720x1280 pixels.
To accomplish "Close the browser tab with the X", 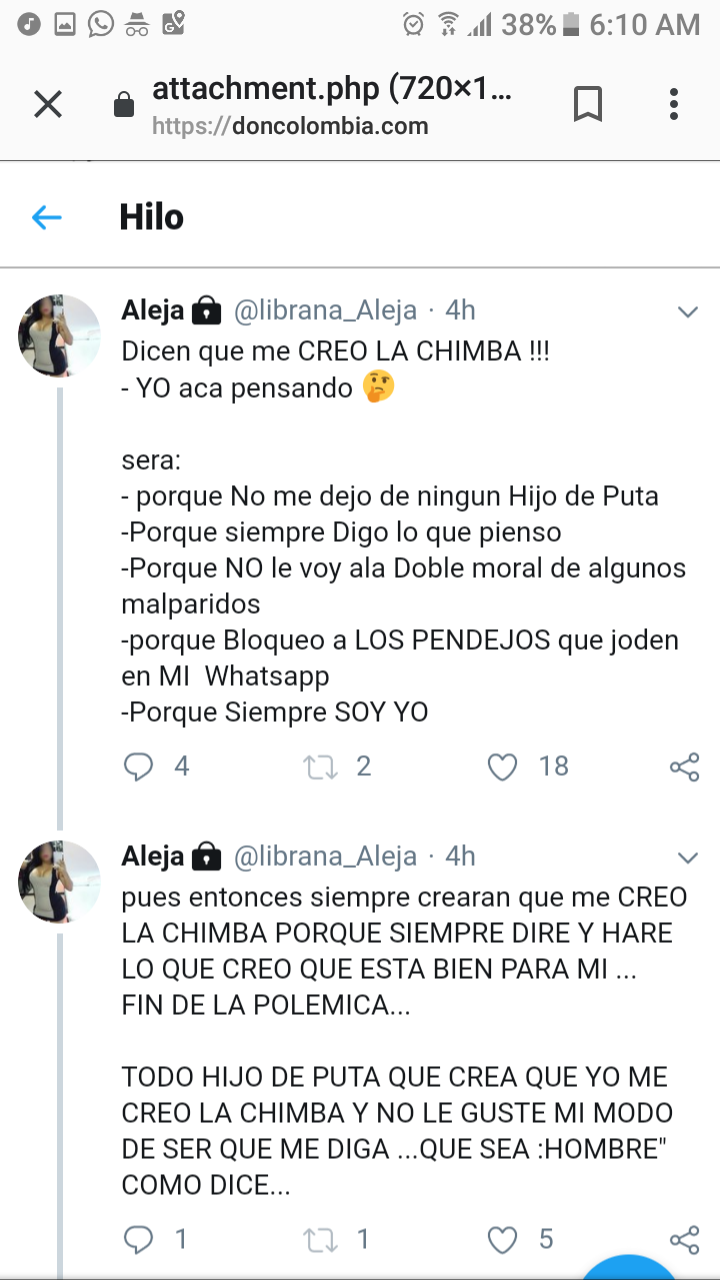I will (47, 104).
